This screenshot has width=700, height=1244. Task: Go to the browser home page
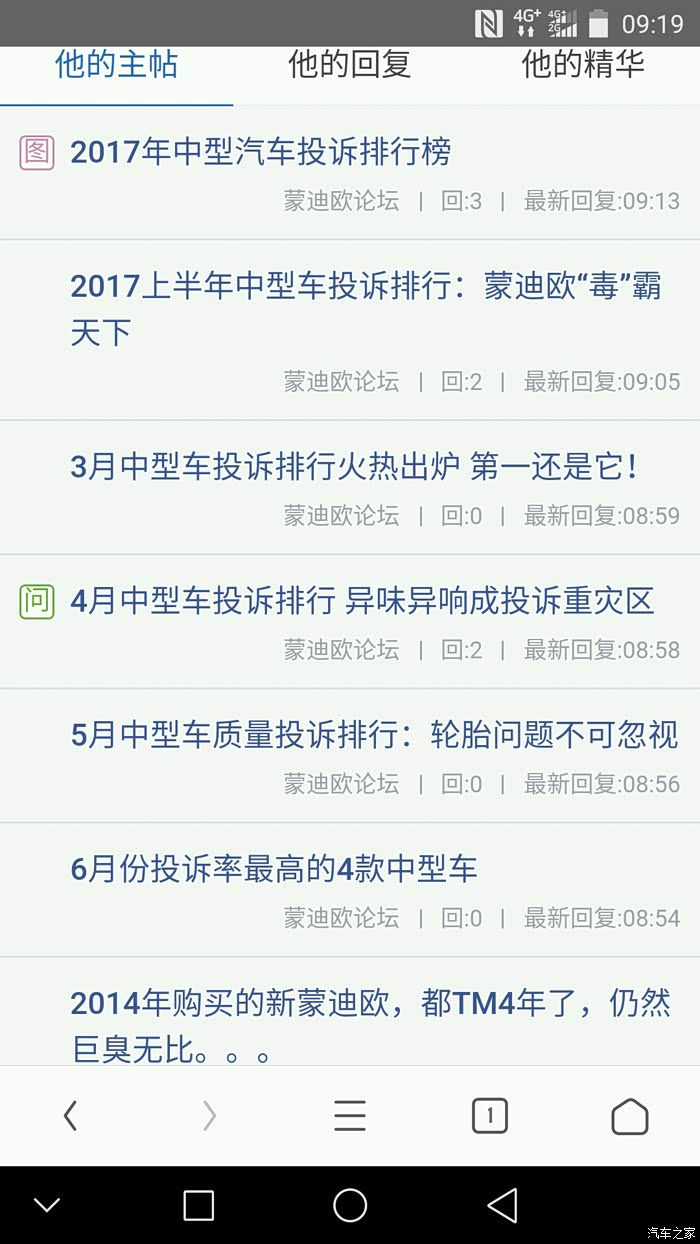[x=629, y=1116]
